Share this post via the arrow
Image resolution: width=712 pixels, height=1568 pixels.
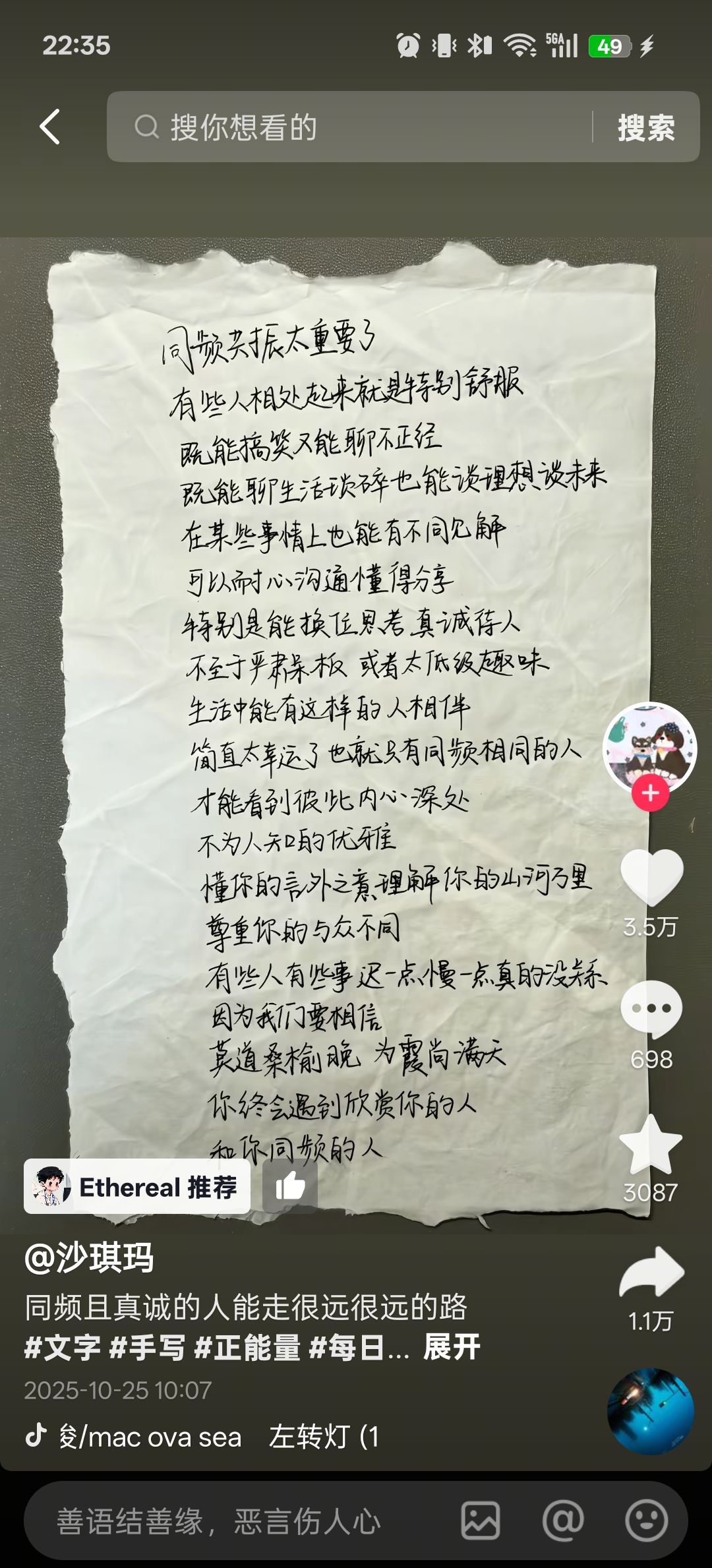click(x=651, y=1273)
